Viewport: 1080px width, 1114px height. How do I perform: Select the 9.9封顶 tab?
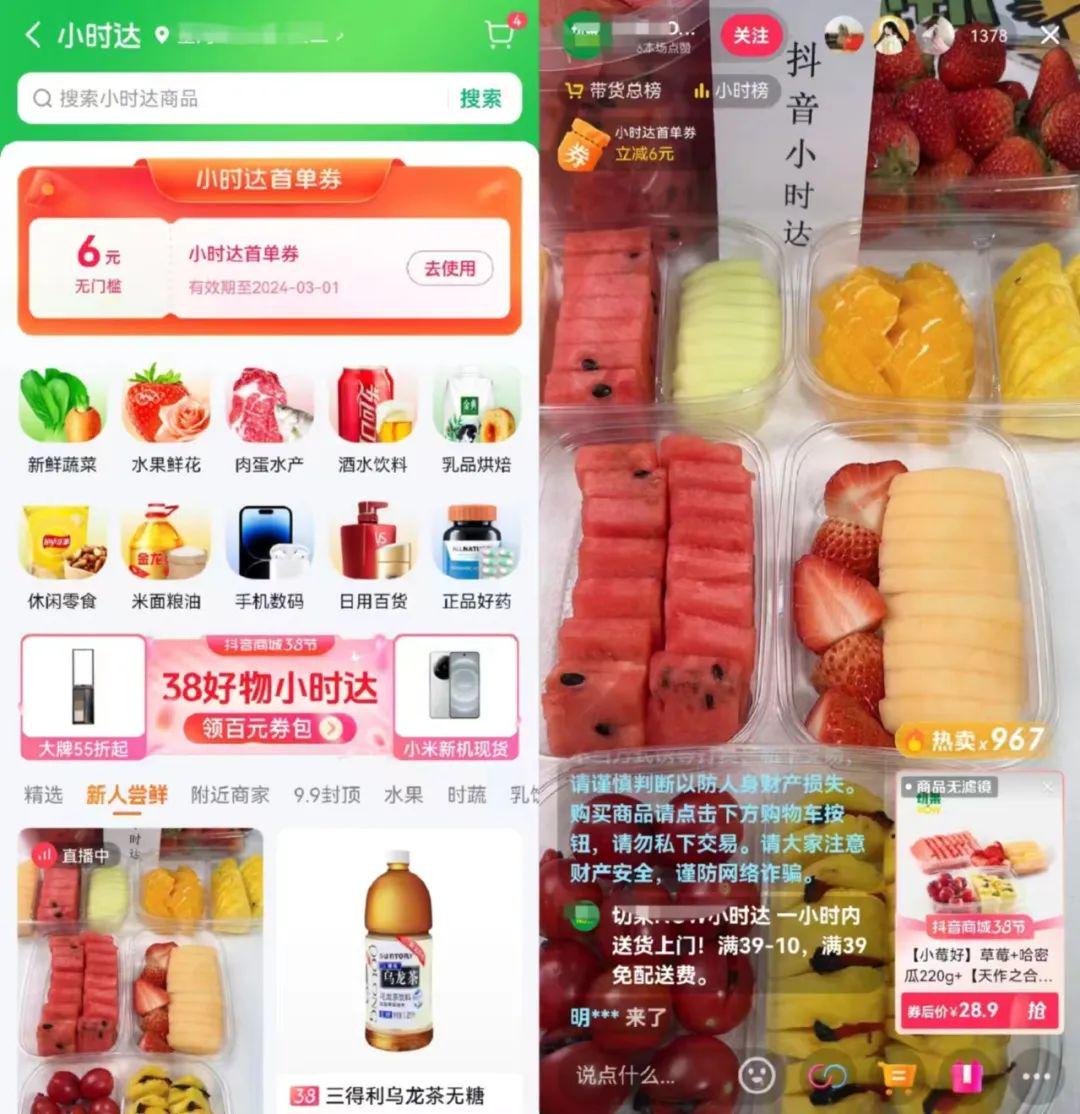[327, 795]
